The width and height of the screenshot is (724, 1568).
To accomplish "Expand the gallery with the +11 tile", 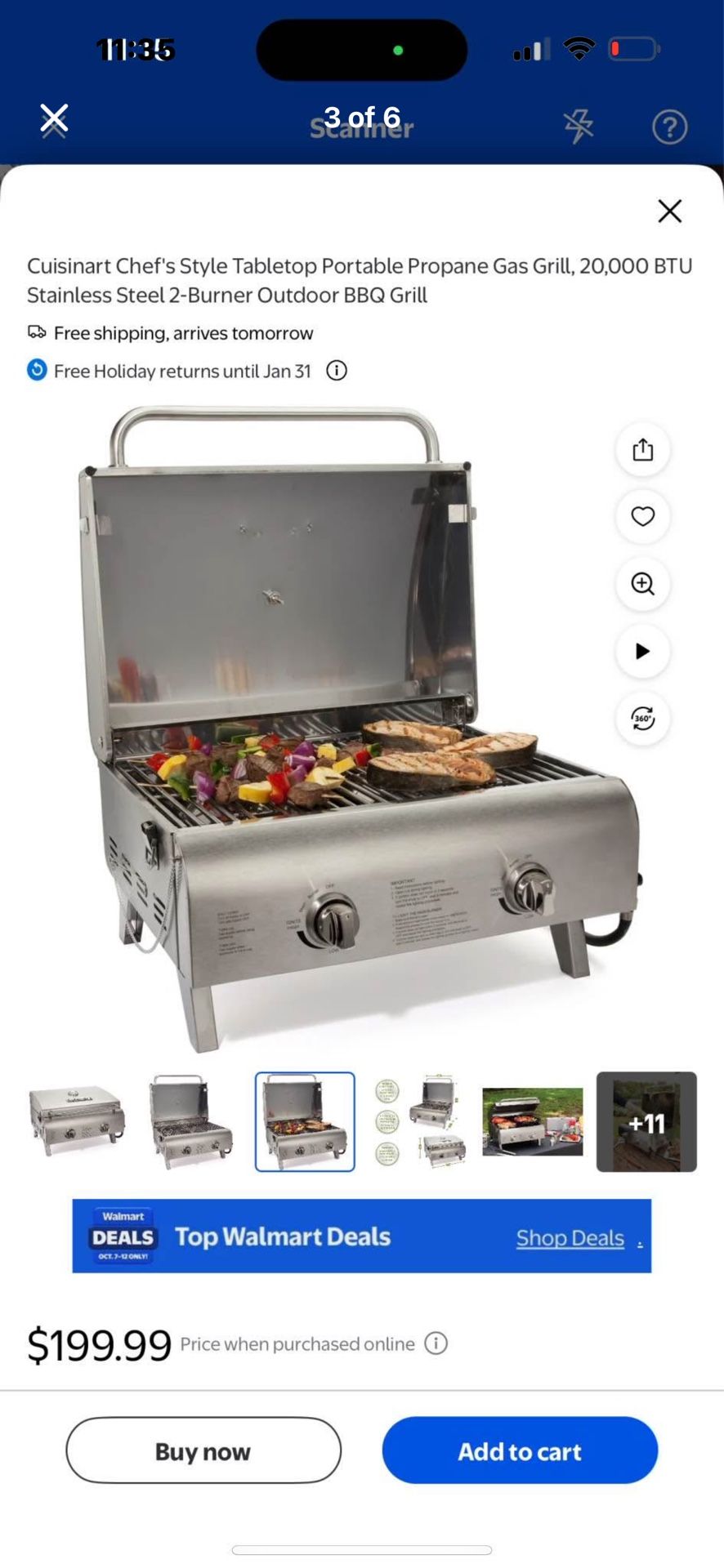I will tap(646, 1121).
